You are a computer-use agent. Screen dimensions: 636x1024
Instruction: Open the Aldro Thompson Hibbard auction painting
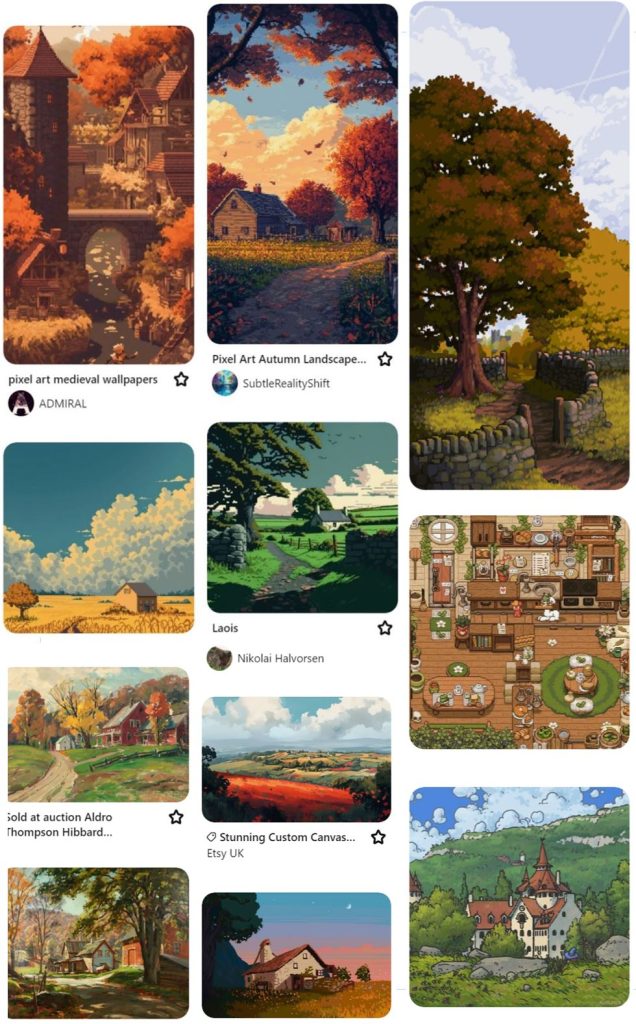[98, 734]
